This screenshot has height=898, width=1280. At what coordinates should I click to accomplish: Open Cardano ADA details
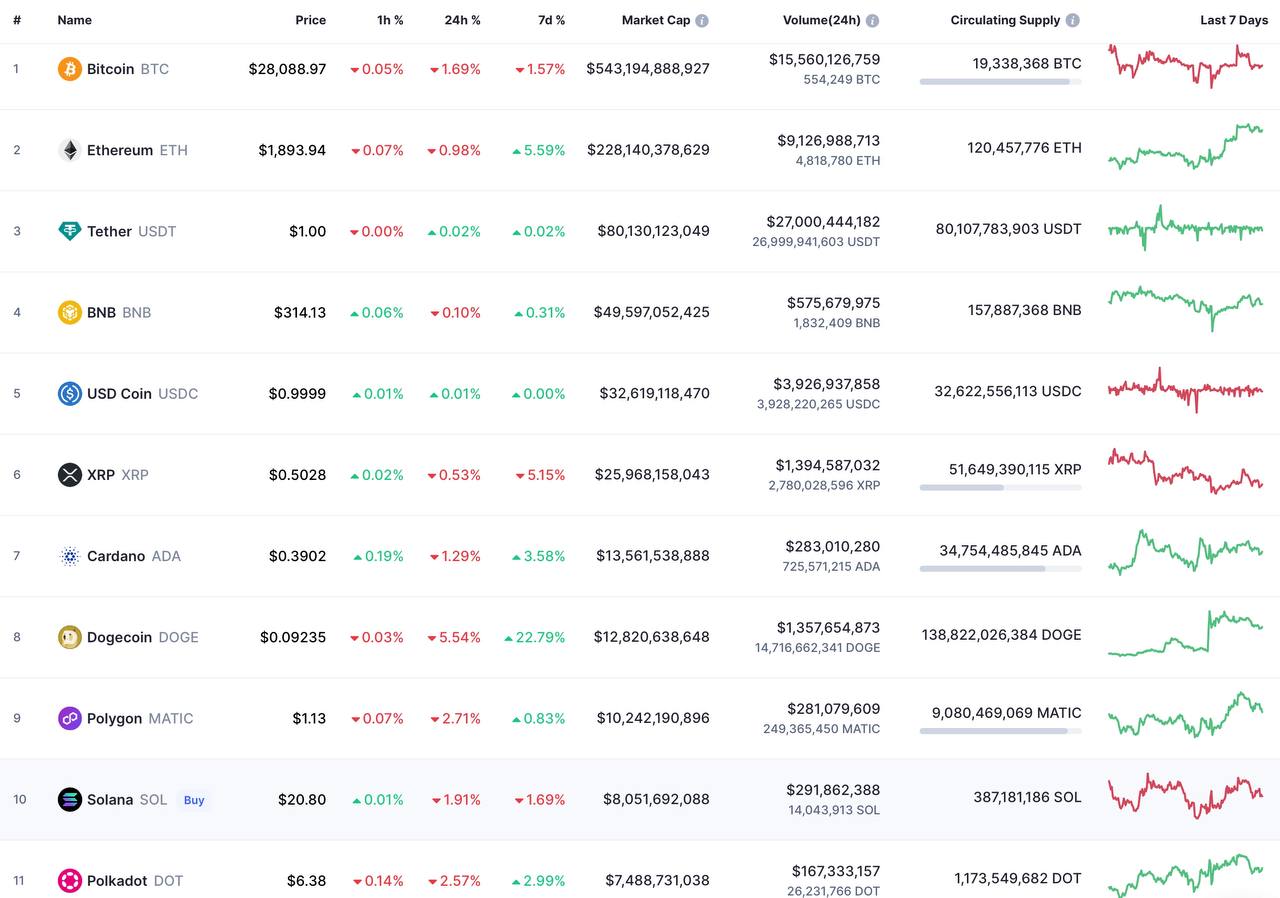click(x=115, y=555)
